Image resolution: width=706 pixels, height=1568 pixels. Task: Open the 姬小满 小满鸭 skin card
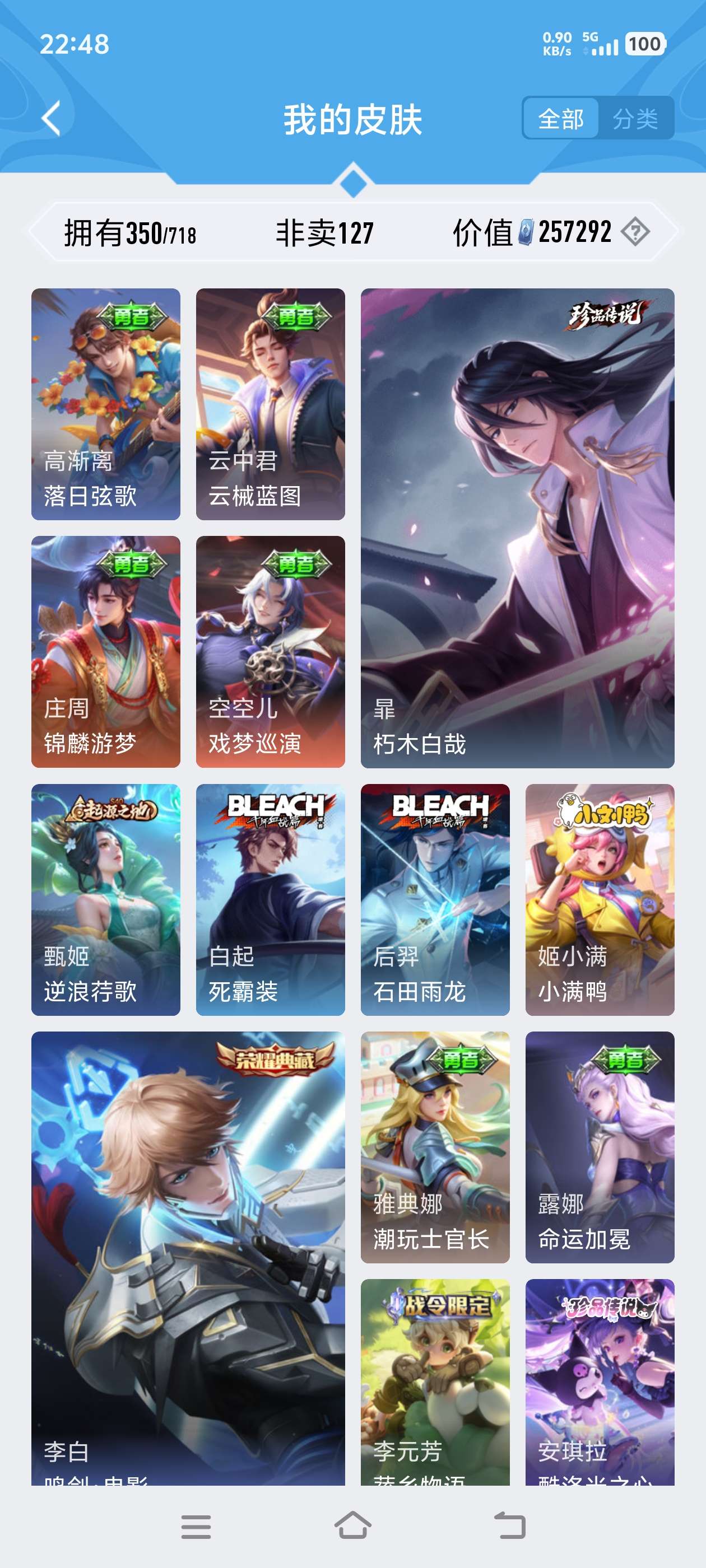(600, 900)
